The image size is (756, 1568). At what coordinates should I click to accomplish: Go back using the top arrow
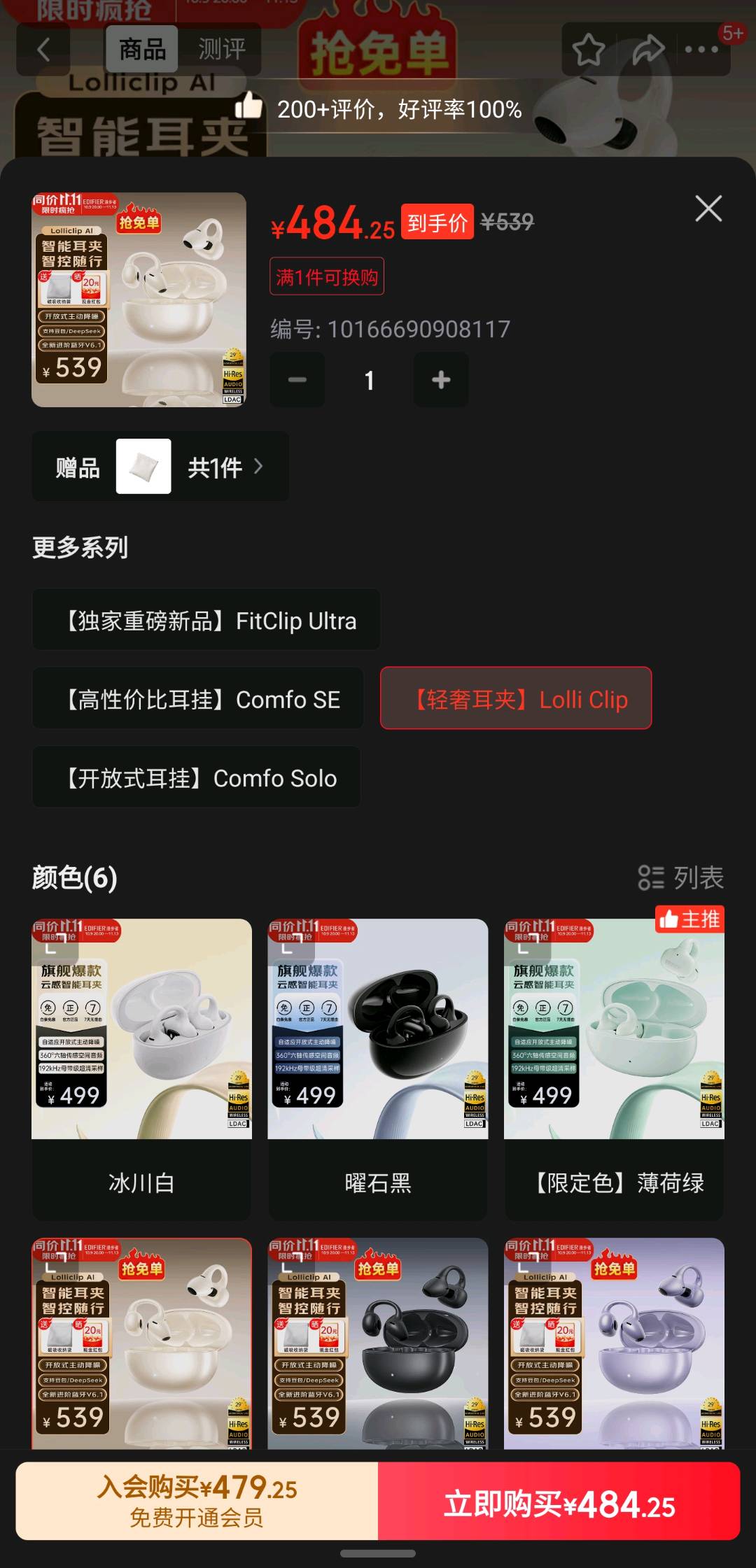tap(43, 50)
